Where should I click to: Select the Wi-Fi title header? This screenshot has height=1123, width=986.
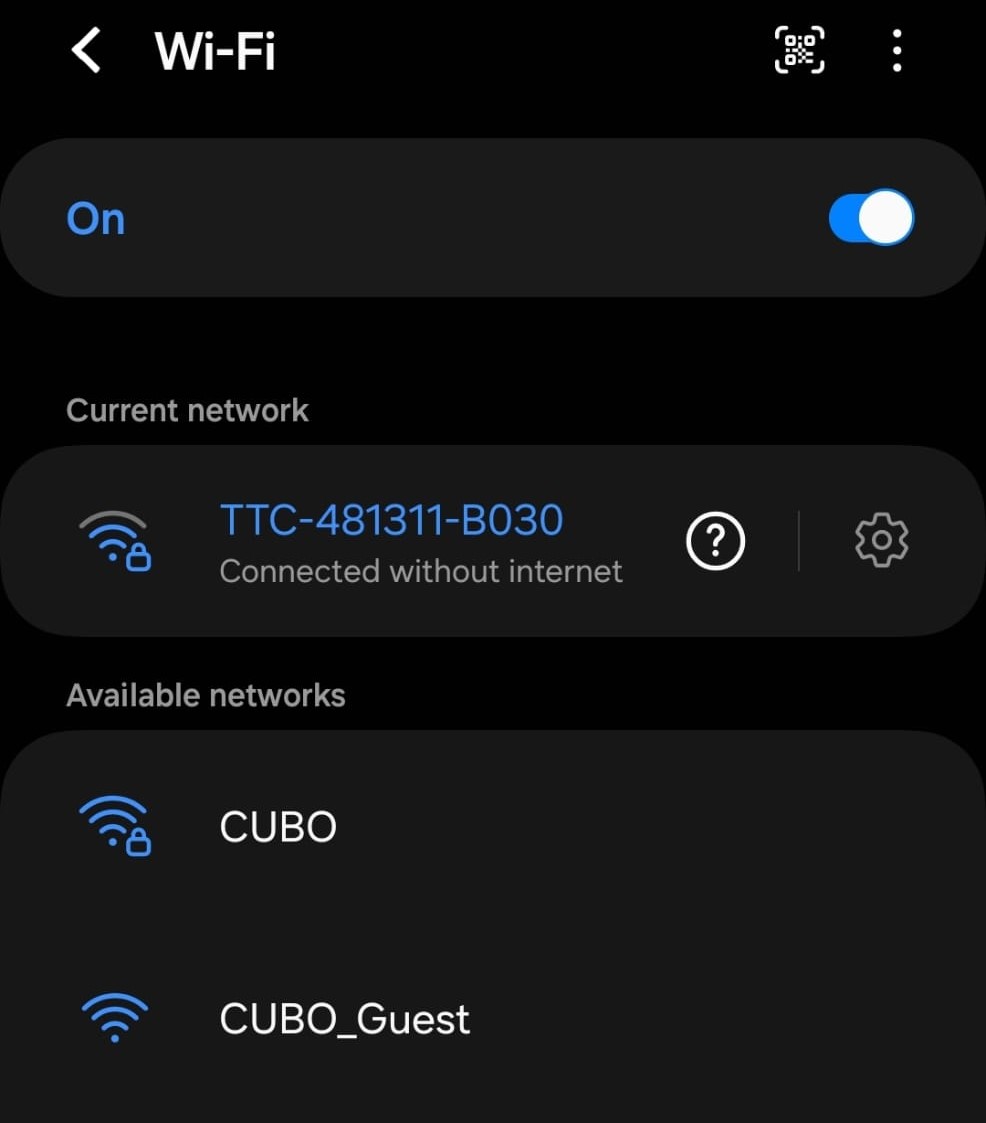(x=215, y=52)
